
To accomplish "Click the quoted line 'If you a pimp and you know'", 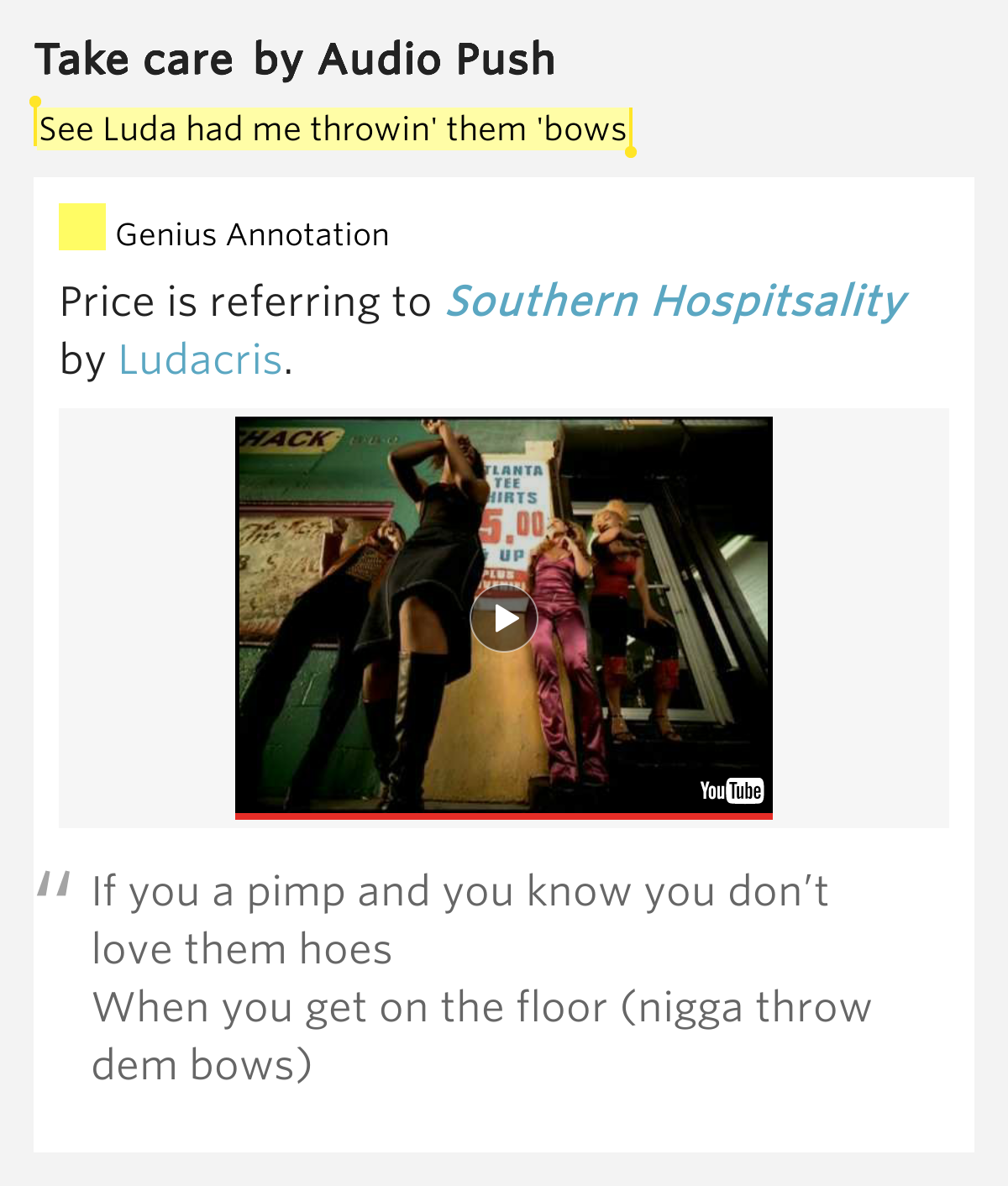I will (x=460, y=892).
